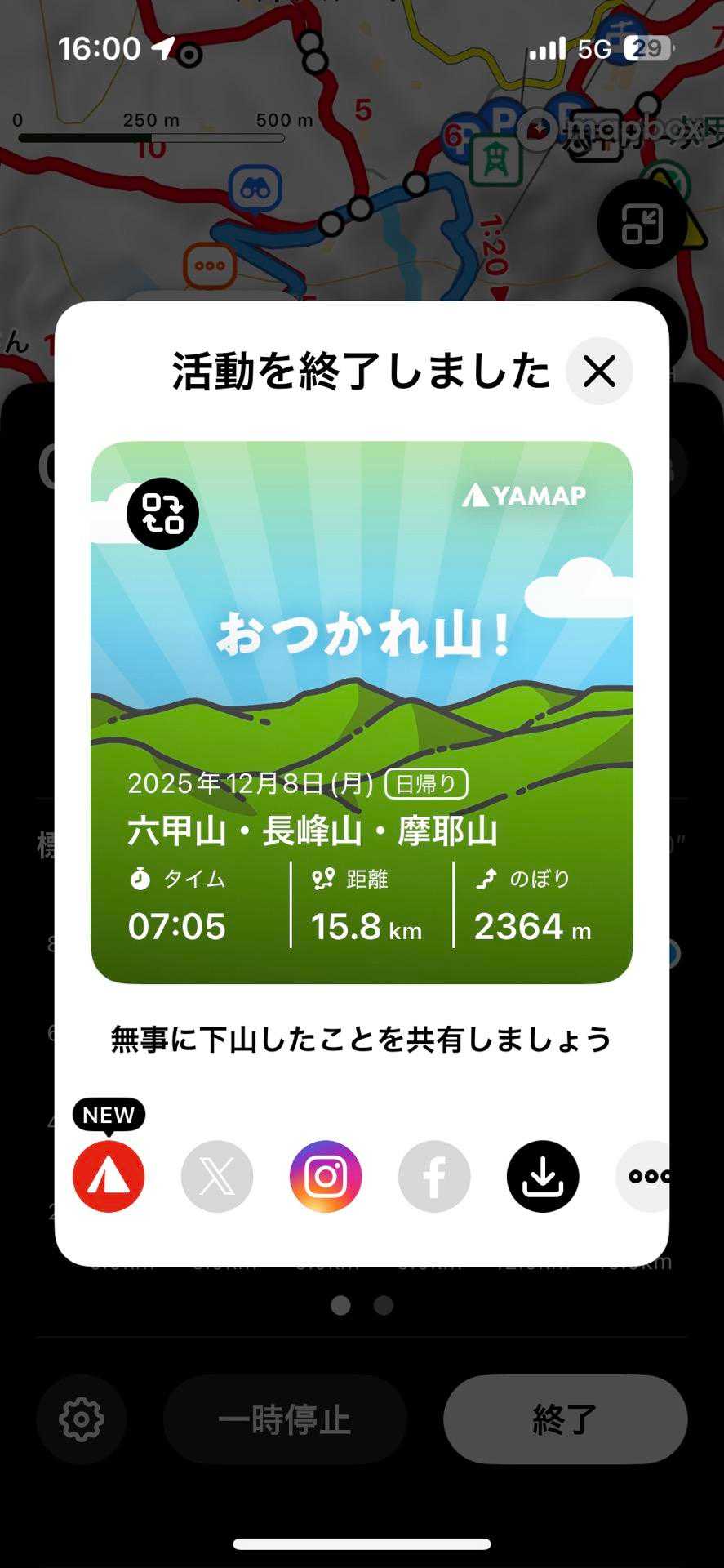Share to YAMAP with the red tent icon
This screenshot has width=724, height=1568.
109,1176
